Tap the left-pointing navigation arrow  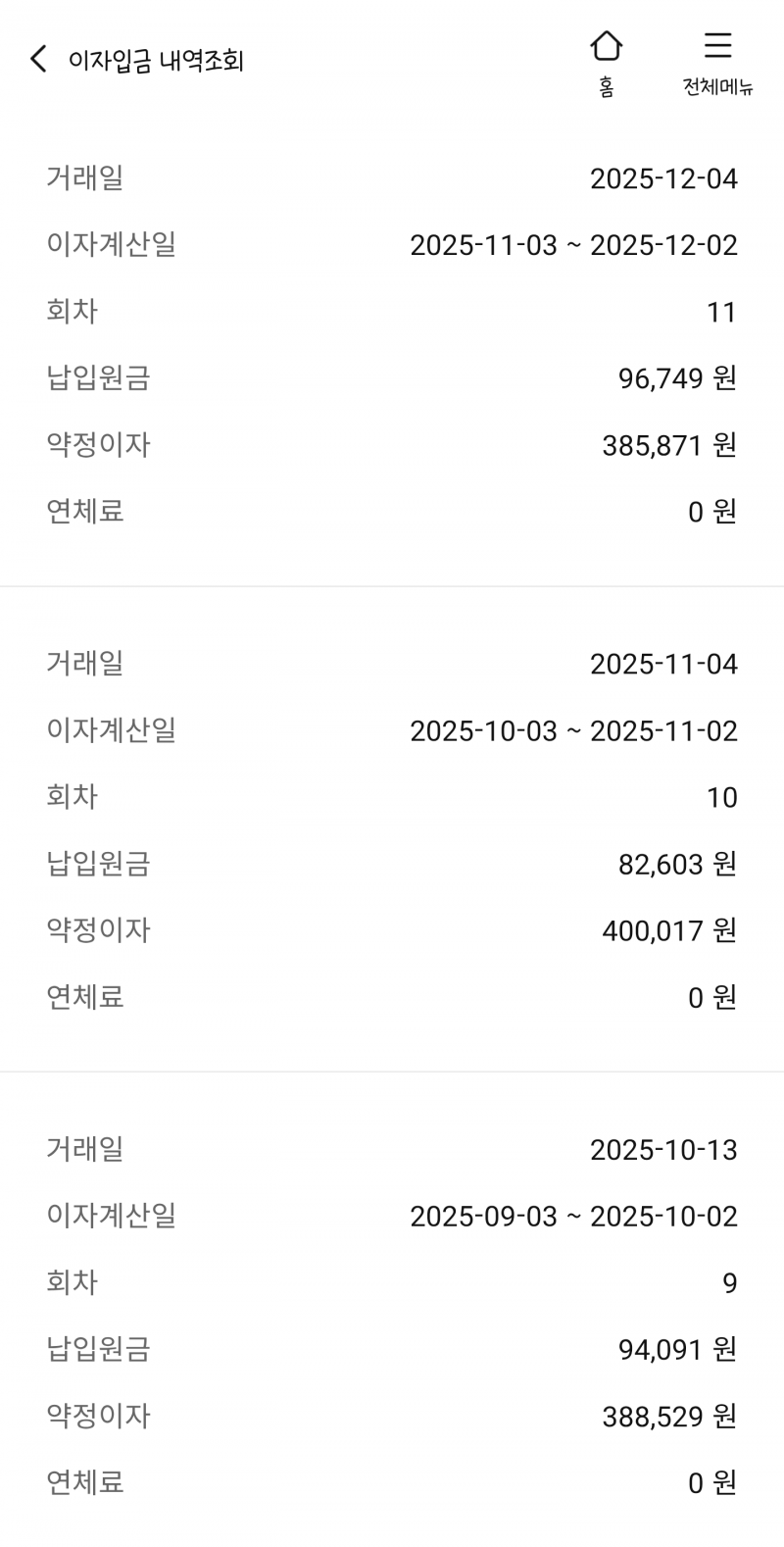(x=36, y=59)
